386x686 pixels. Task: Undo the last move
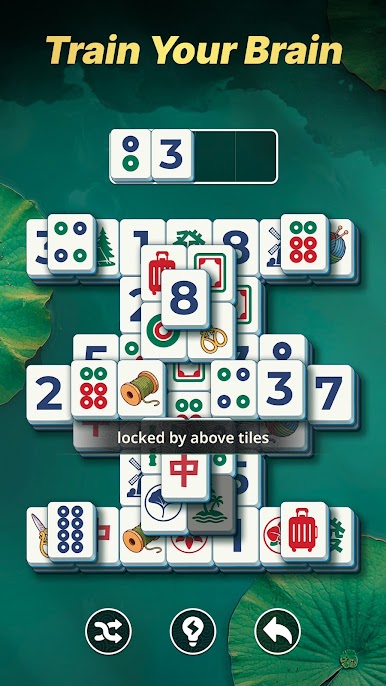click(x=277, y=631)
